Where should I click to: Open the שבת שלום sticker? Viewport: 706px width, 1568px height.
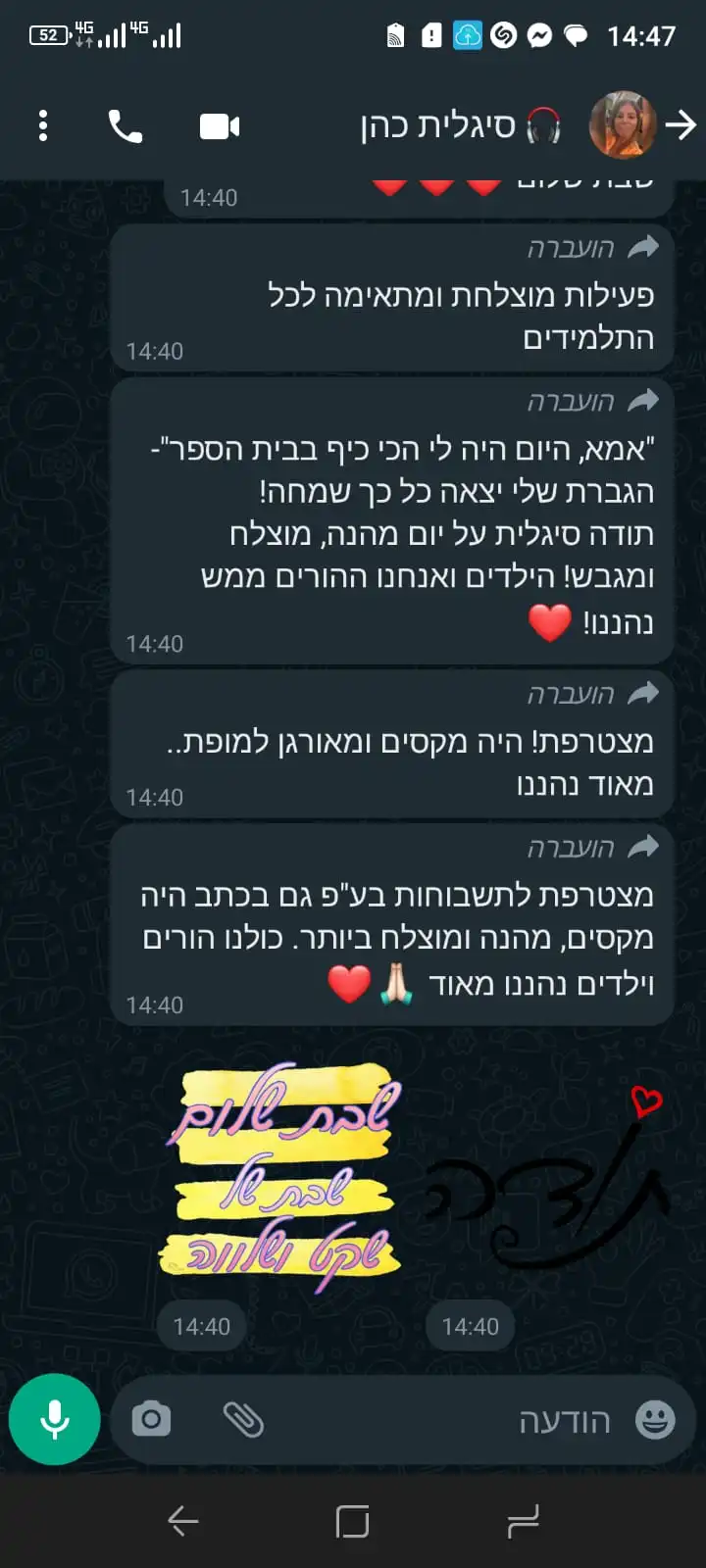284,1176
